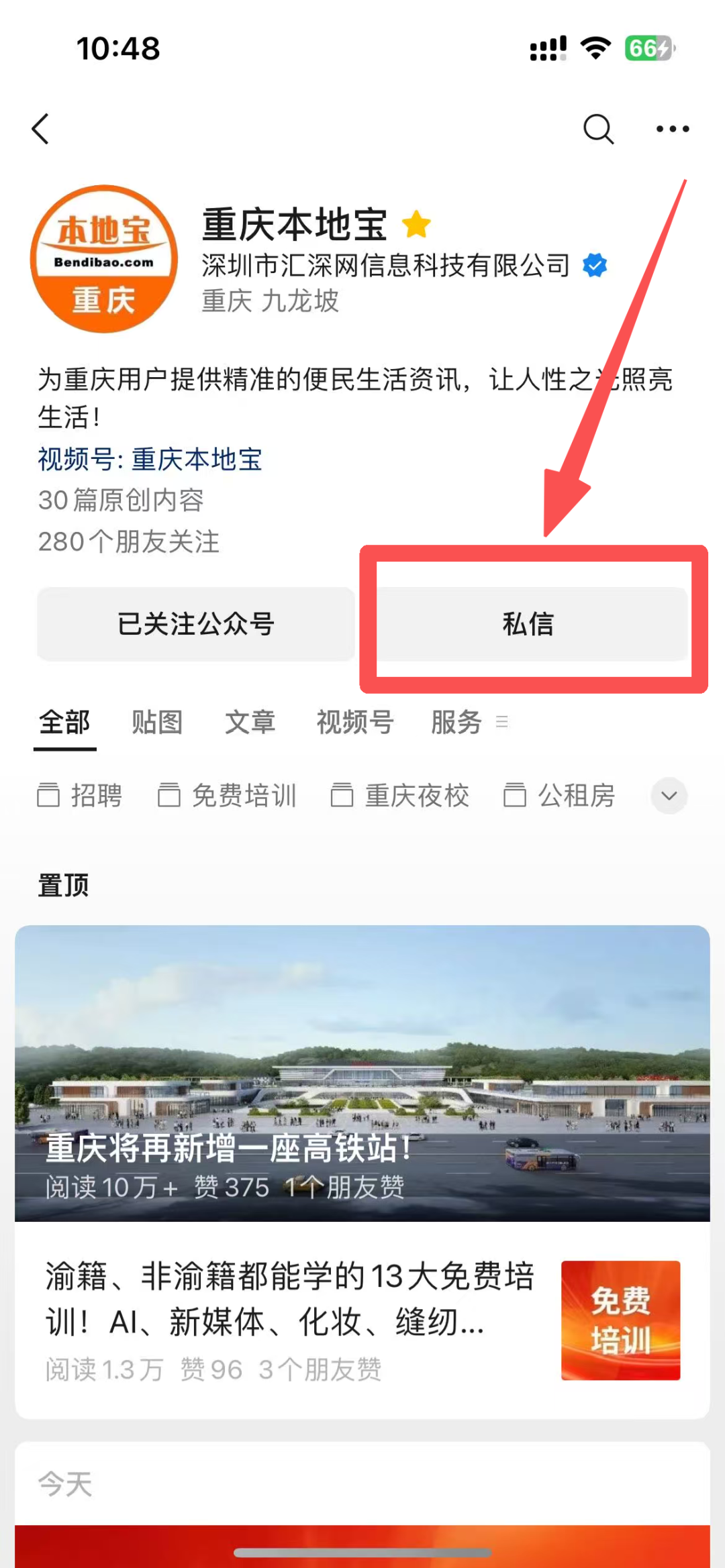Open the three-dot overflow menu
This screenshot has height=1568, width=725.
[673, 129]
